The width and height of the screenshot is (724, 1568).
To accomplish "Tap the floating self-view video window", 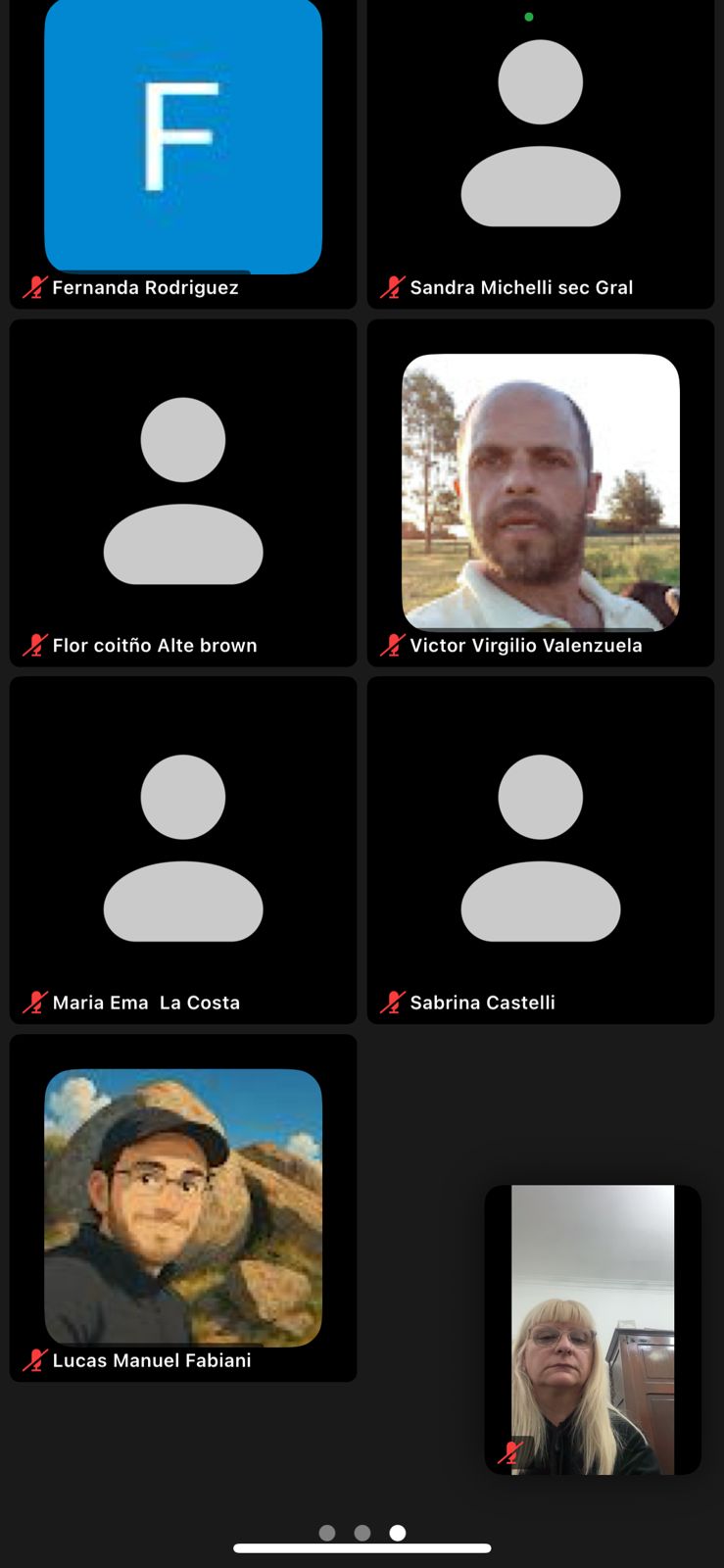I will click(x=593, y=1329).
